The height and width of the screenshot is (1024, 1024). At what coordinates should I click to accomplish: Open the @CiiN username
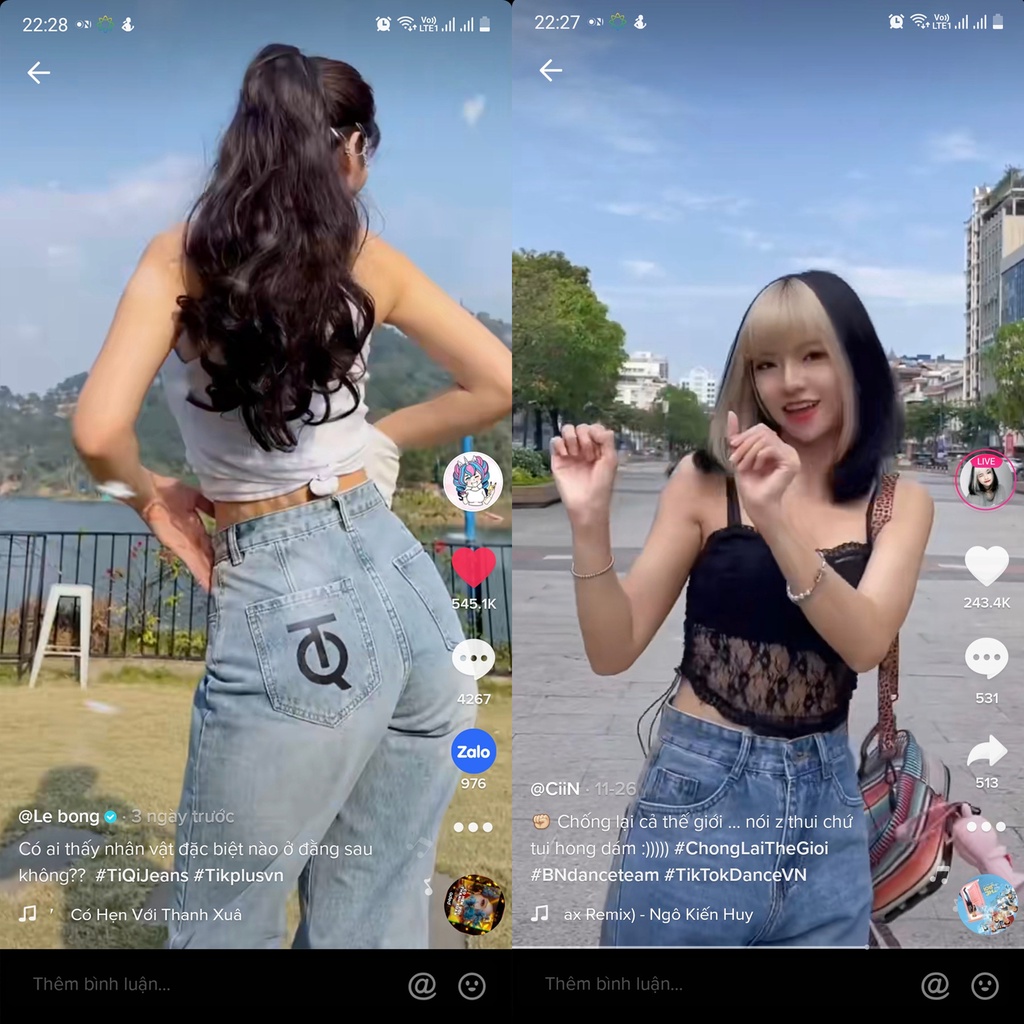tap(555, 788)
